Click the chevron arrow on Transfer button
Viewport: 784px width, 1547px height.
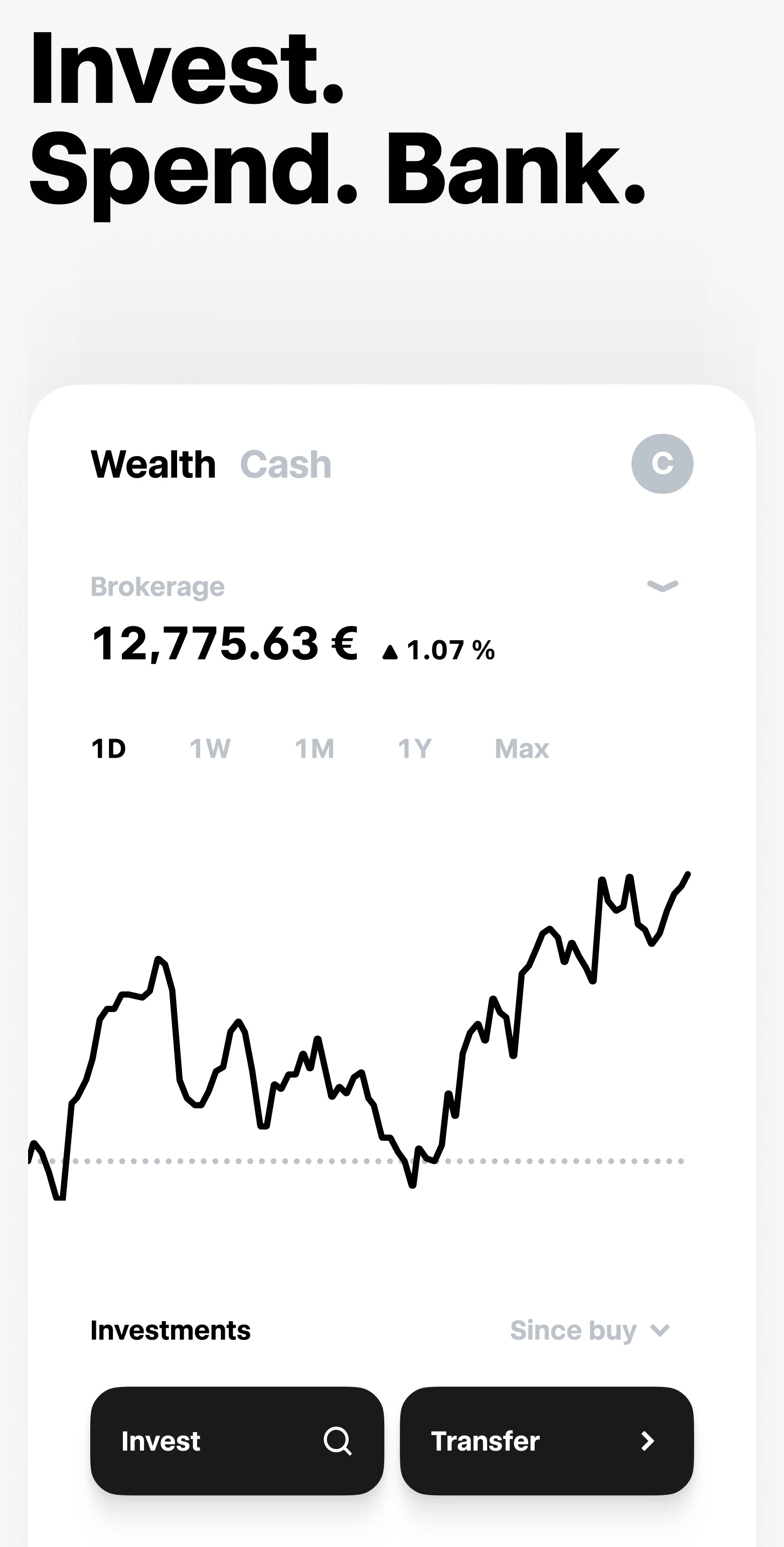649,1441
